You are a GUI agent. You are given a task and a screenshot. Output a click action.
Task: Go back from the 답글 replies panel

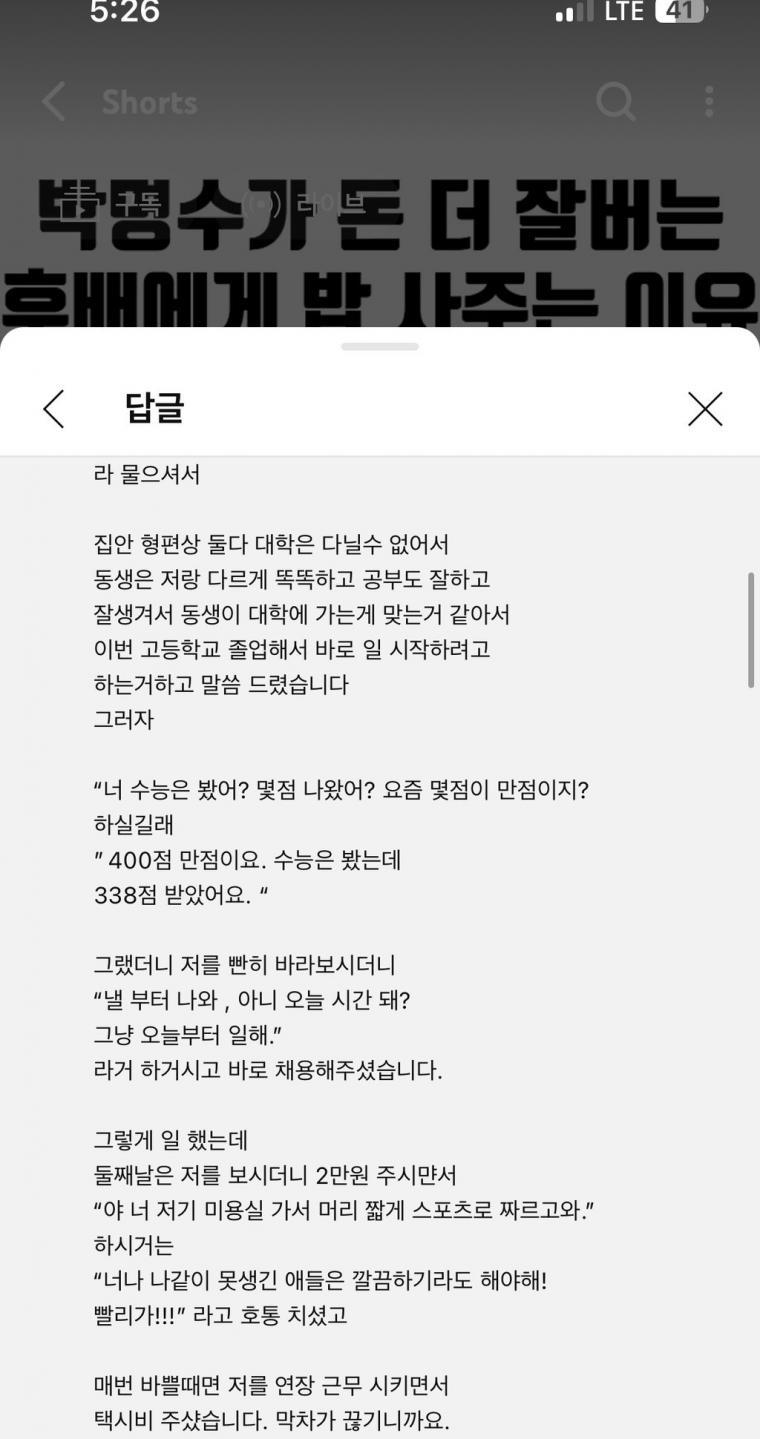click(x=54, y=409)
